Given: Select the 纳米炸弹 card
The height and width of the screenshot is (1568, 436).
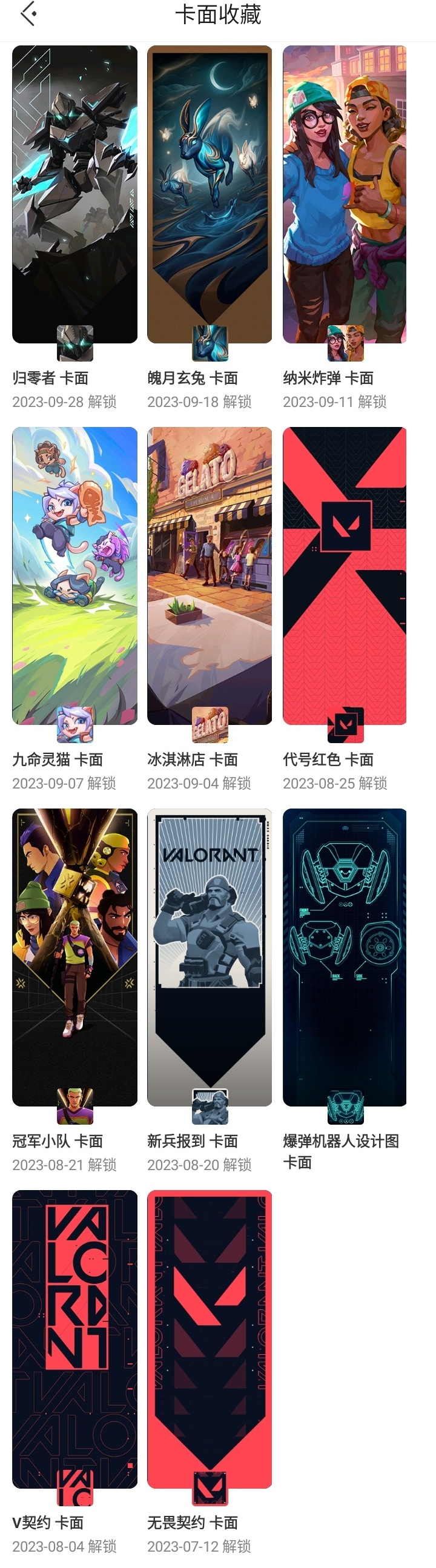Looking at the screenshot, I should [345, 195].
